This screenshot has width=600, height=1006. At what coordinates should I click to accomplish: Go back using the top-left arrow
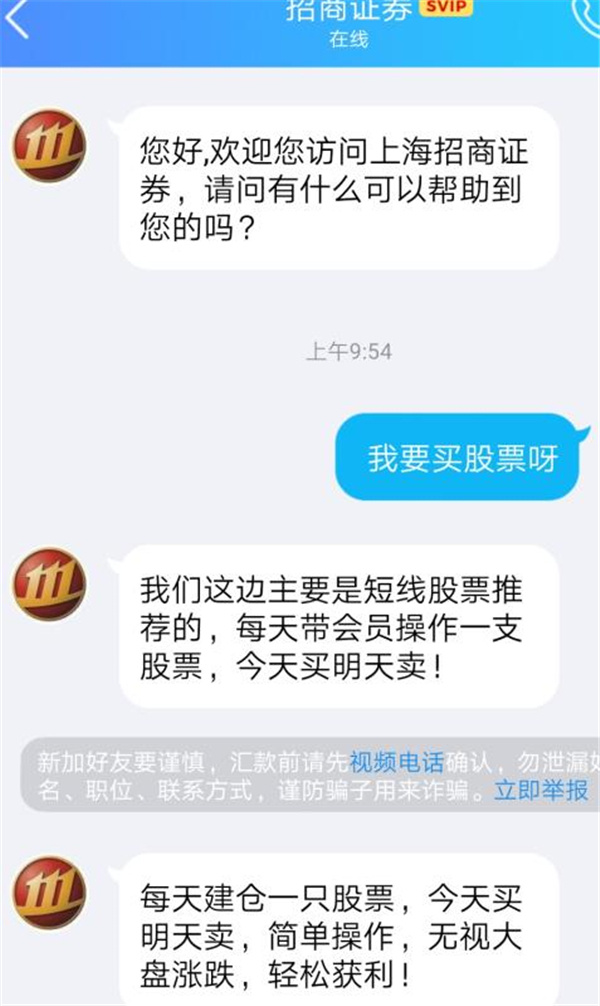coord(17,20)
